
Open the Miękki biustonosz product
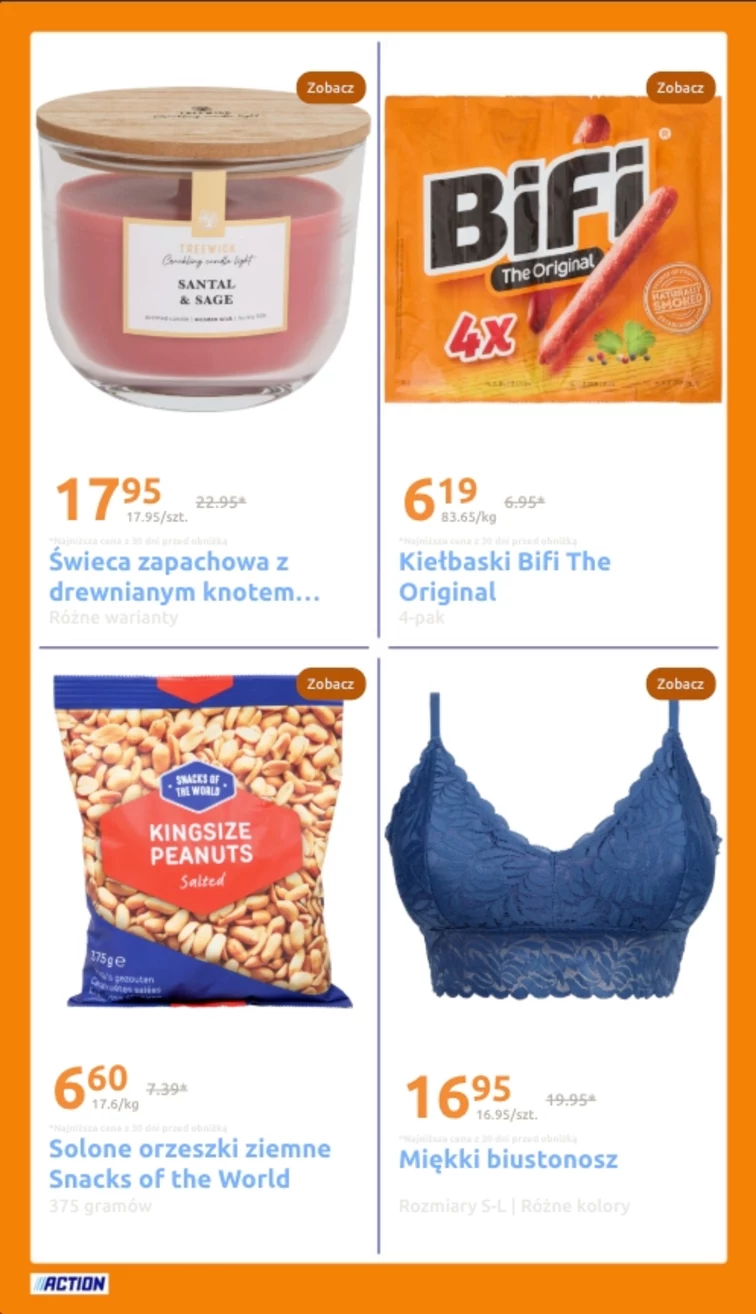pyautogui.click(x=508, y=1159)
